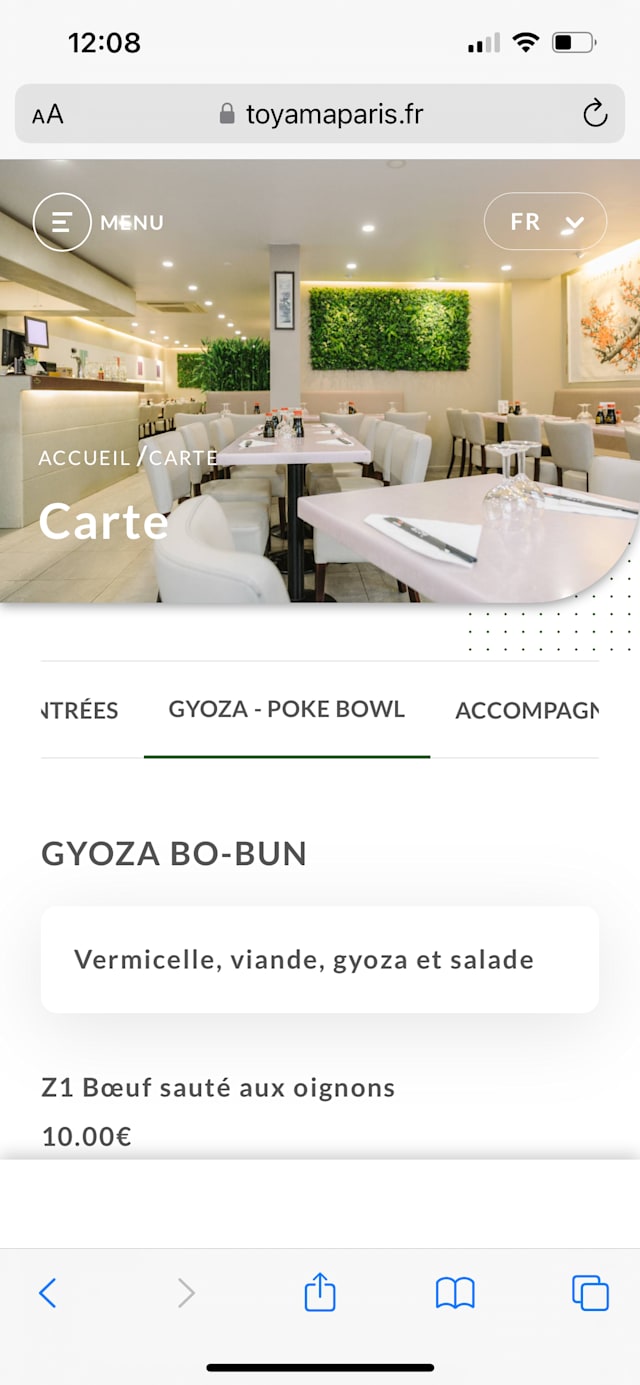
Task: Share this page
Action: click(319, 1293)
